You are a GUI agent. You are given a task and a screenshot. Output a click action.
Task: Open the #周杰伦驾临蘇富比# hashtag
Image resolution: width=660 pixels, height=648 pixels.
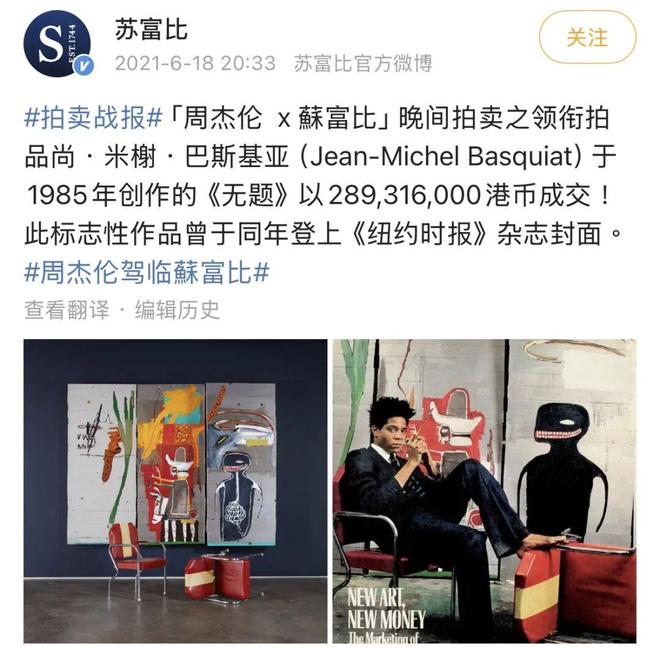click(147, 271)
